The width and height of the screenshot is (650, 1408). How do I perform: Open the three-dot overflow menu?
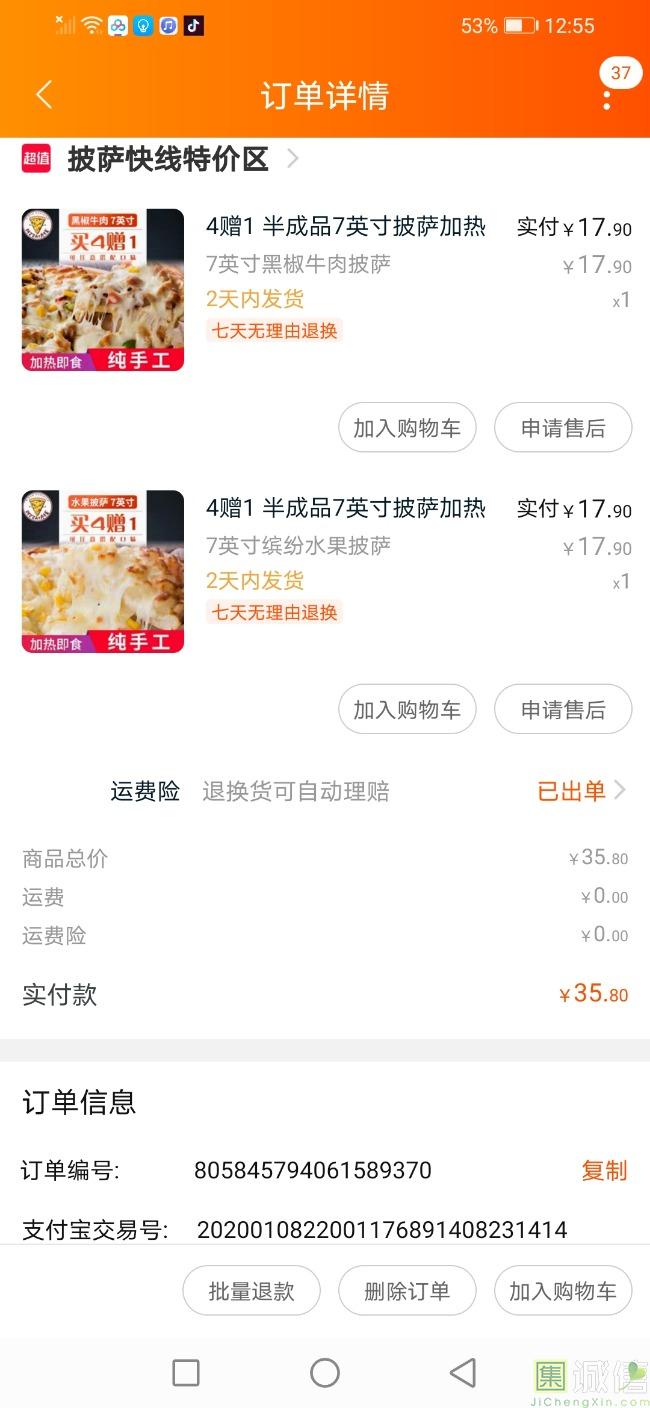click(x=607, y=97)
